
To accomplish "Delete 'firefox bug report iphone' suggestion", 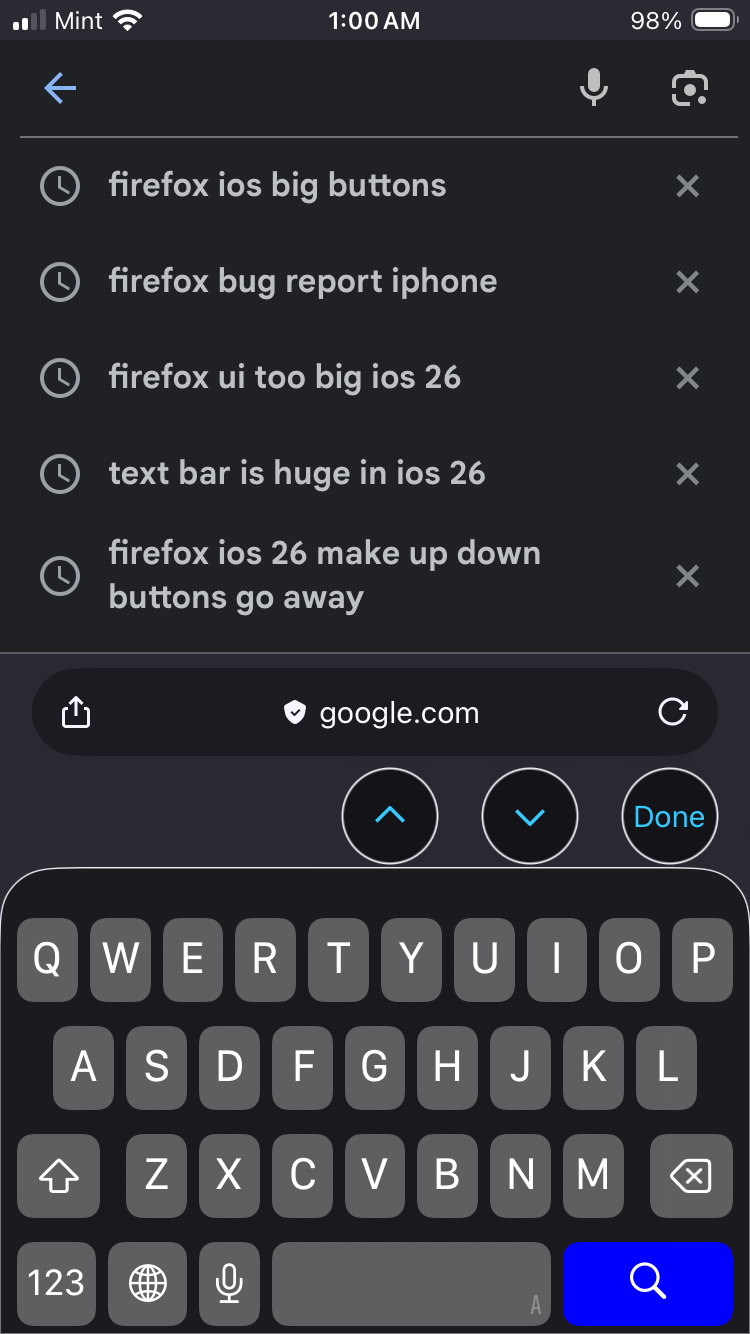I will coord(687,282).
